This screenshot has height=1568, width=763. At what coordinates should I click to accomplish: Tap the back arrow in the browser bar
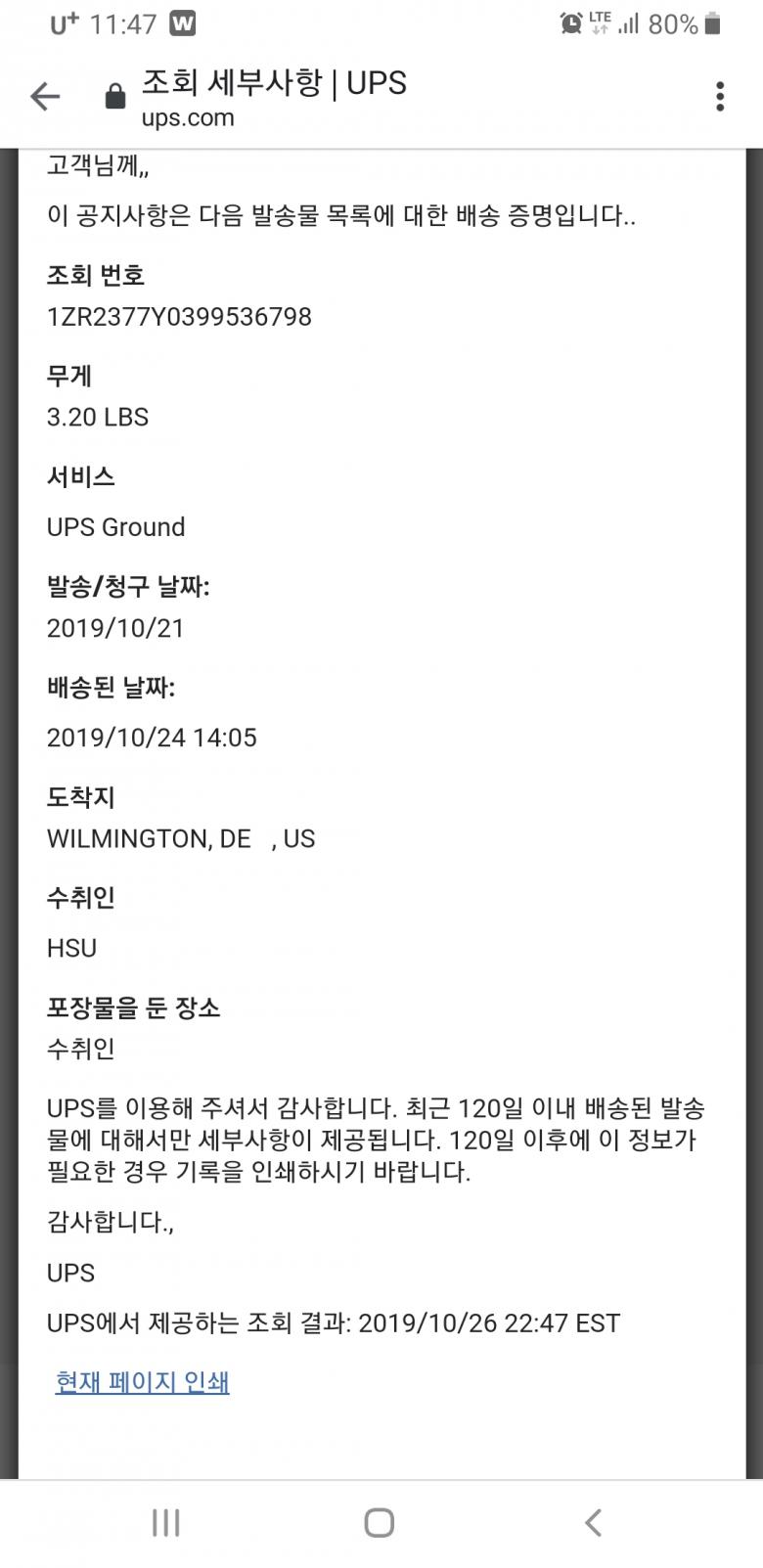pos(45,96)
